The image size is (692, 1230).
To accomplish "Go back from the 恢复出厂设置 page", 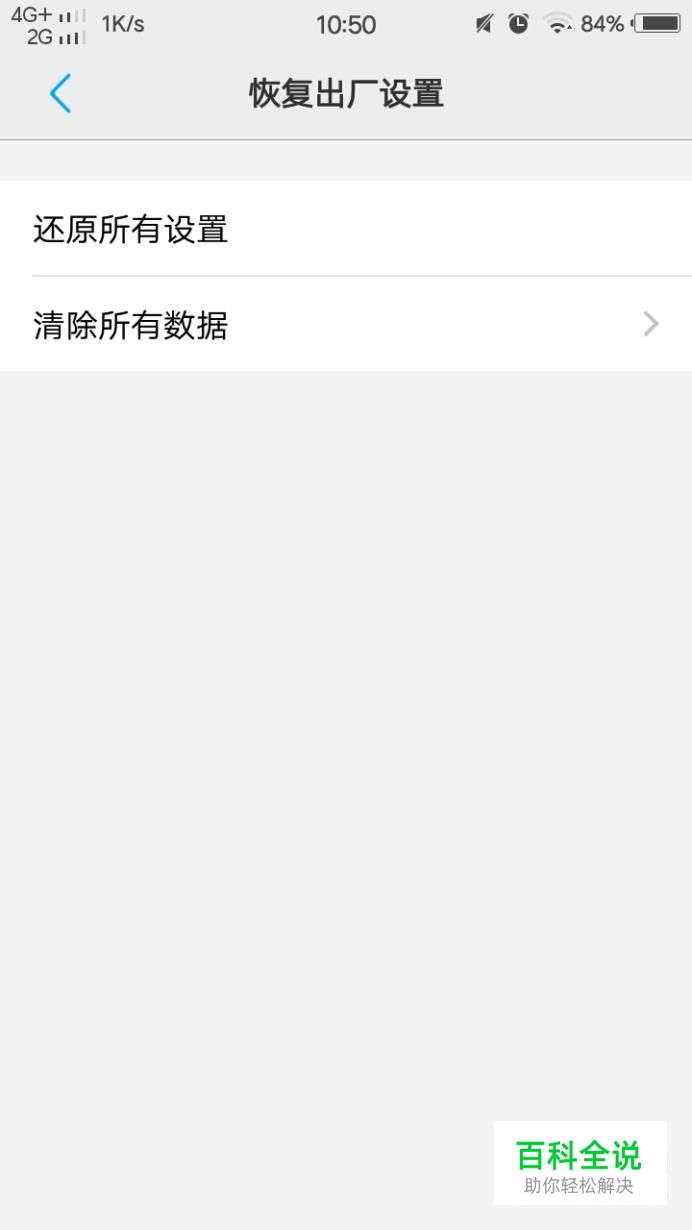I will (60, 94).
